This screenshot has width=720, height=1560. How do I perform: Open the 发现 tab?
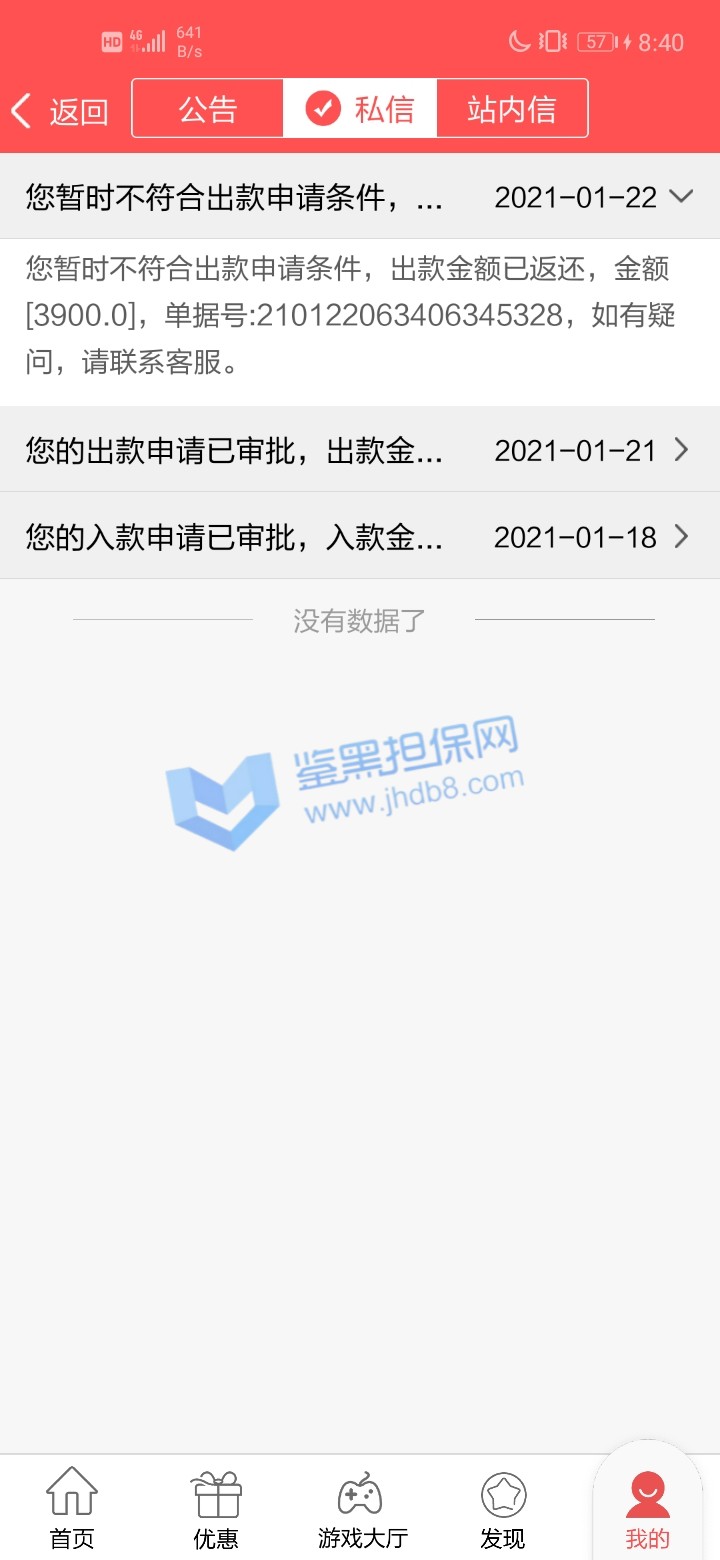503,1509
